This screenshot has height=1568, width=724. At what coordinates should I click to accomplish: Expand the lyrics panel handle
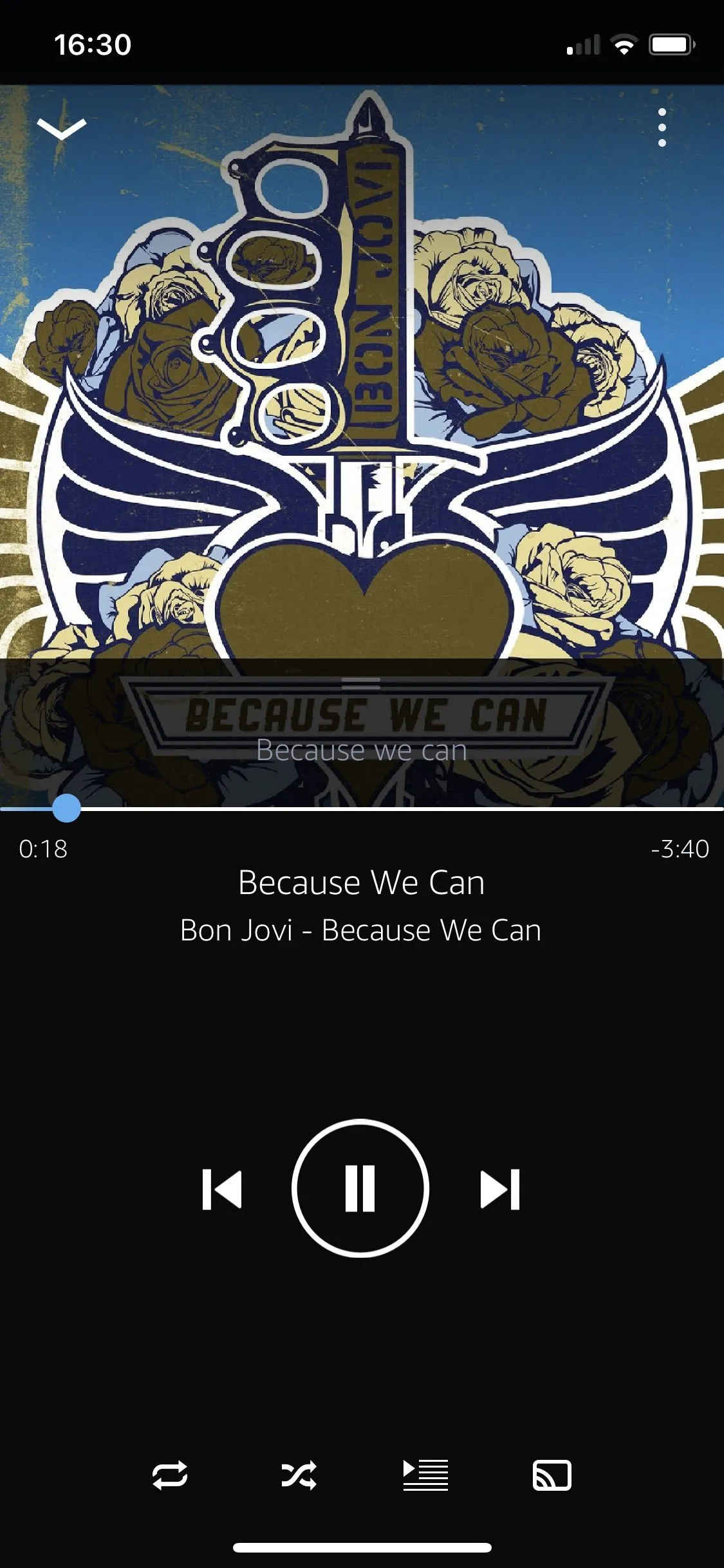point(361,682)
